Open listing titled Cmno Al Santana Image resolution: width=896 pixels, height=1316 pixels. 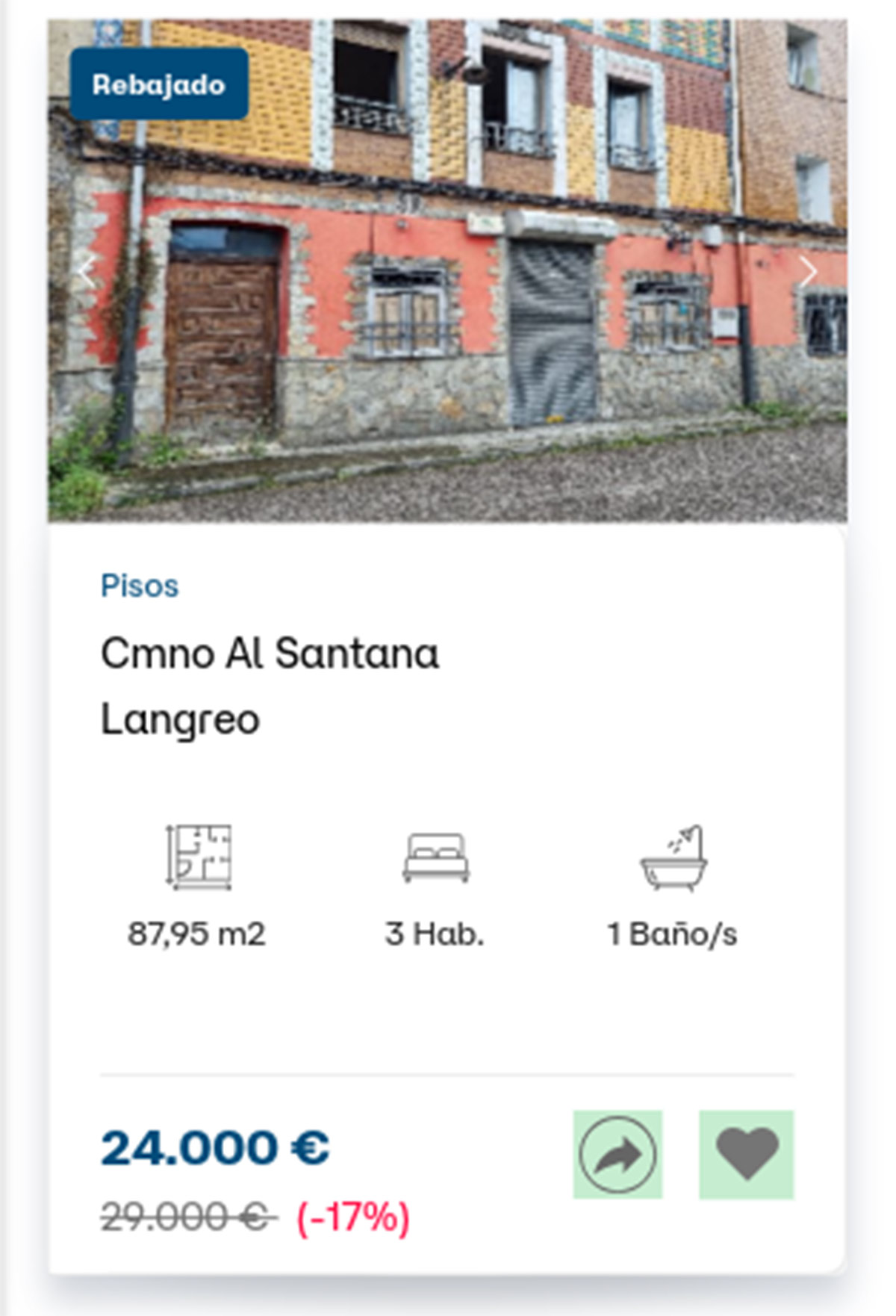(272, 654)
